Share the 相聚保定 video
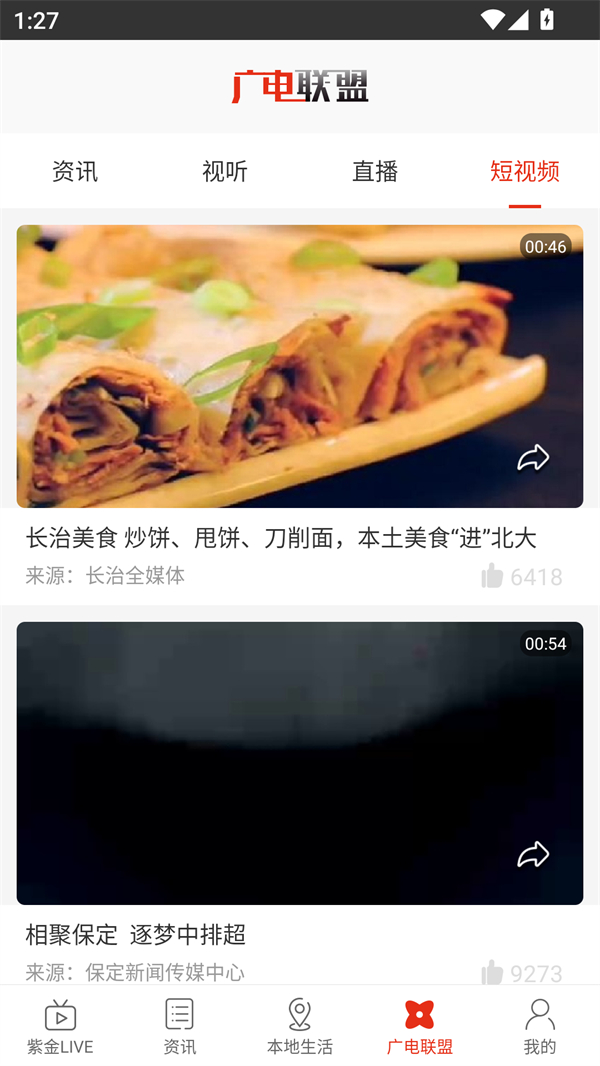This screenshot has height=1066, width=600. coord(533,855)
